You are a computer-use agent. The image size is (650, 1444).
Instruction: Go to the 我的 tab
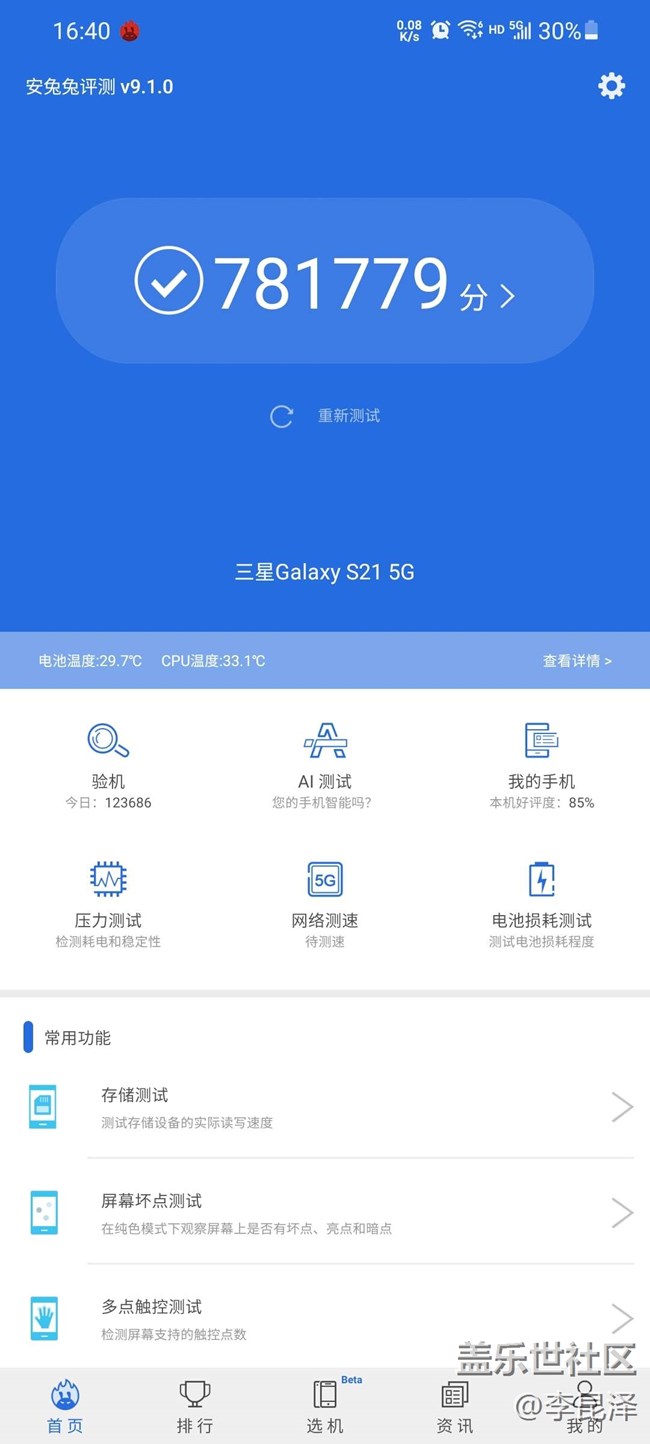[585, 1407]
